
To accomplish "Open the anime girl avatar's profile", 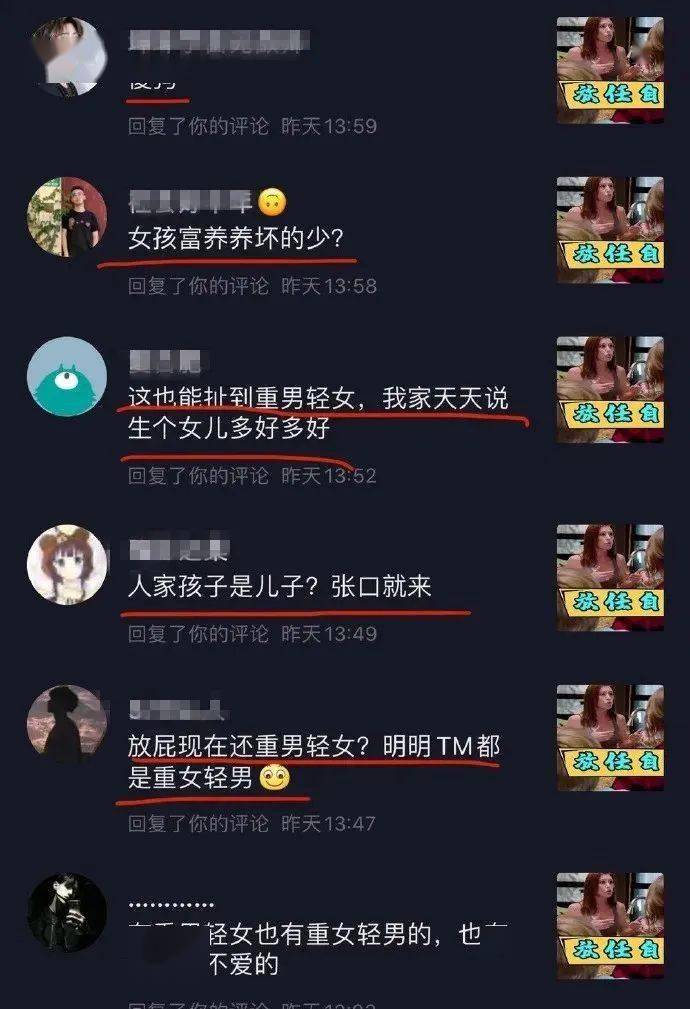I will tap(67, 564).
